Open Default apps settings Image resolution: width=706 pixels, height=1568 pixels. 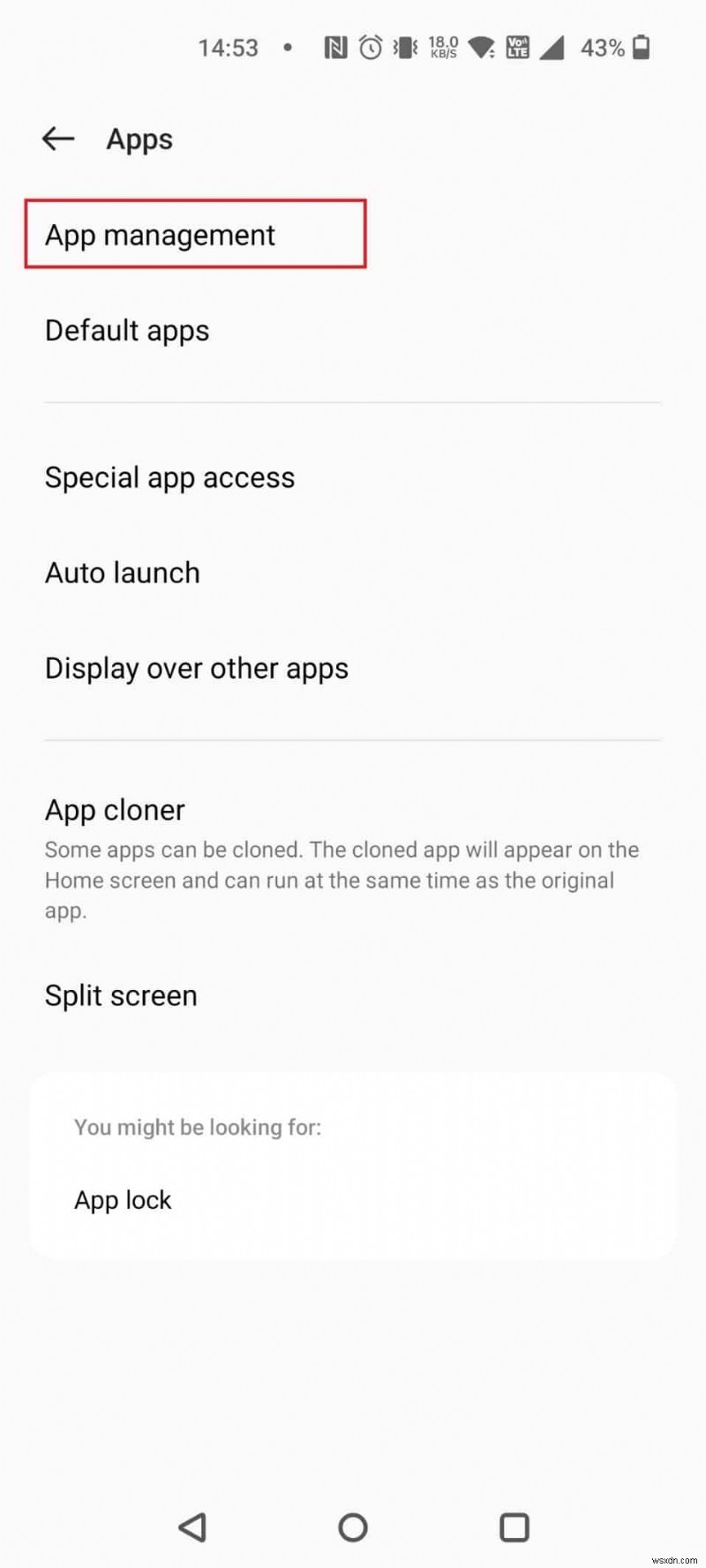coord(127,331)
